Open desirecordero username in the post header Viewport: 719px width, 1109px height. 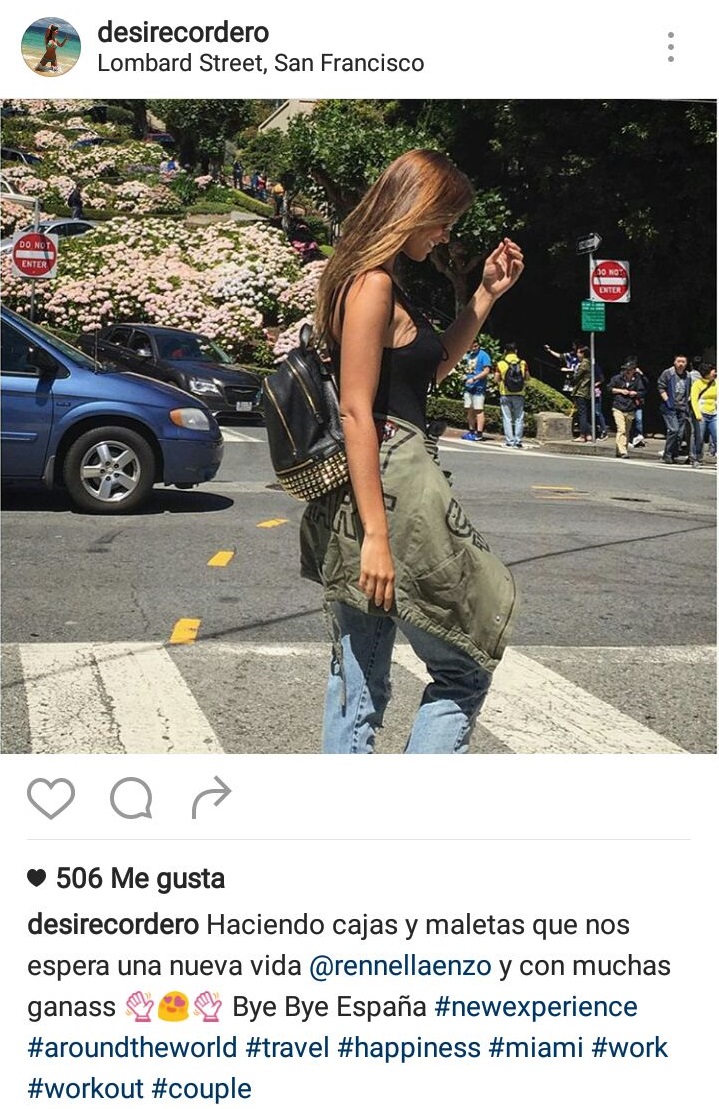183,32
